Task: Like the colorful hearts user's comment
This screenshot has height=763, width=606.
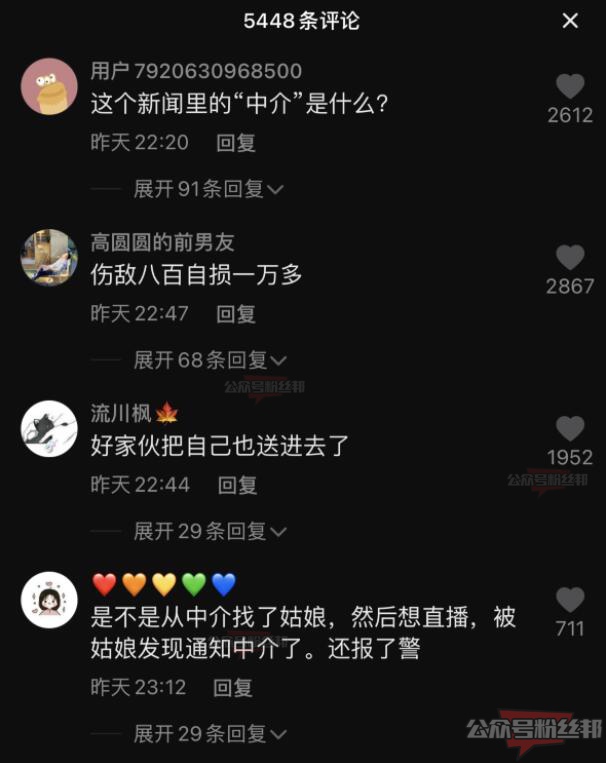Action: coord(570,599)
